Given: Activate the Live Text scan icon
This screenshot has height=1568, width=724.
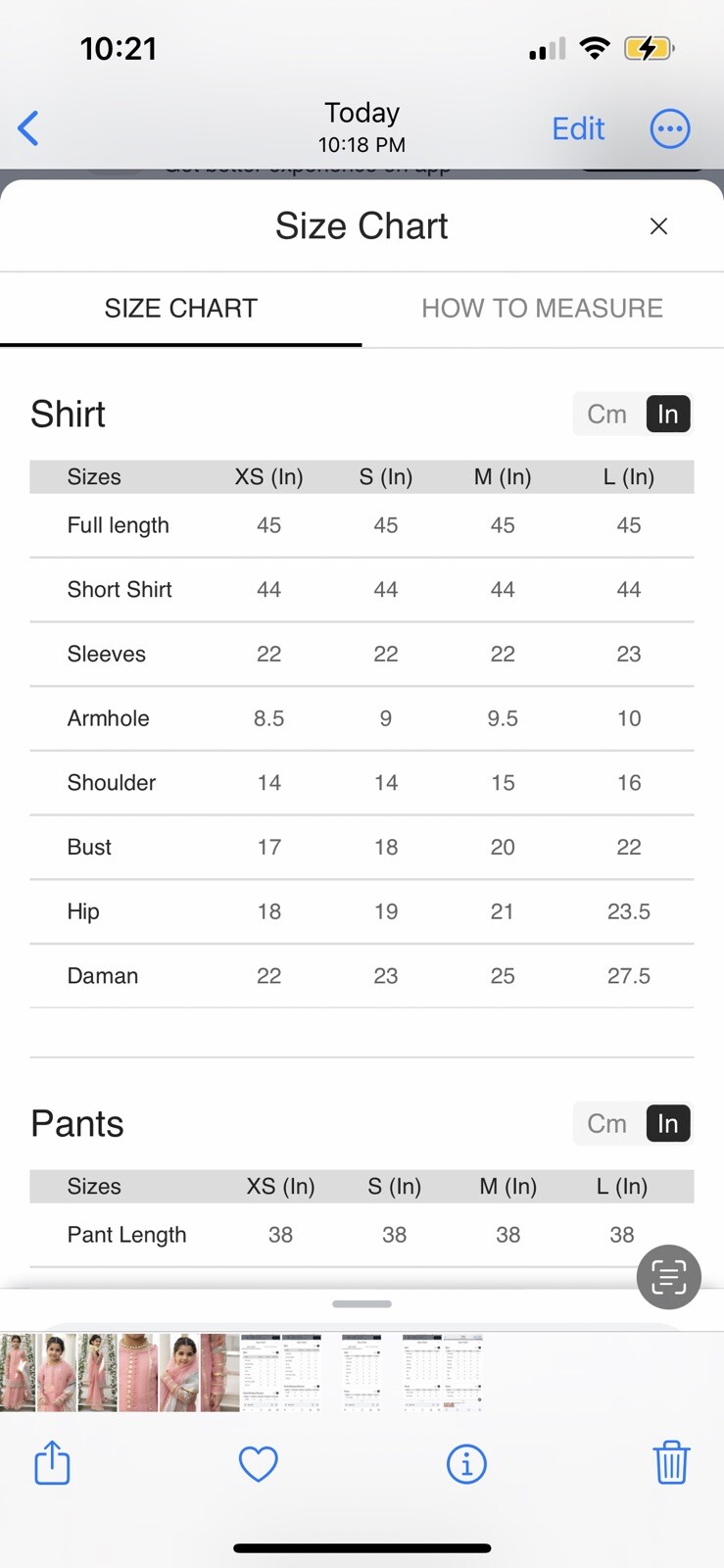Looking at the screenshot, I should click(668, 1277).
